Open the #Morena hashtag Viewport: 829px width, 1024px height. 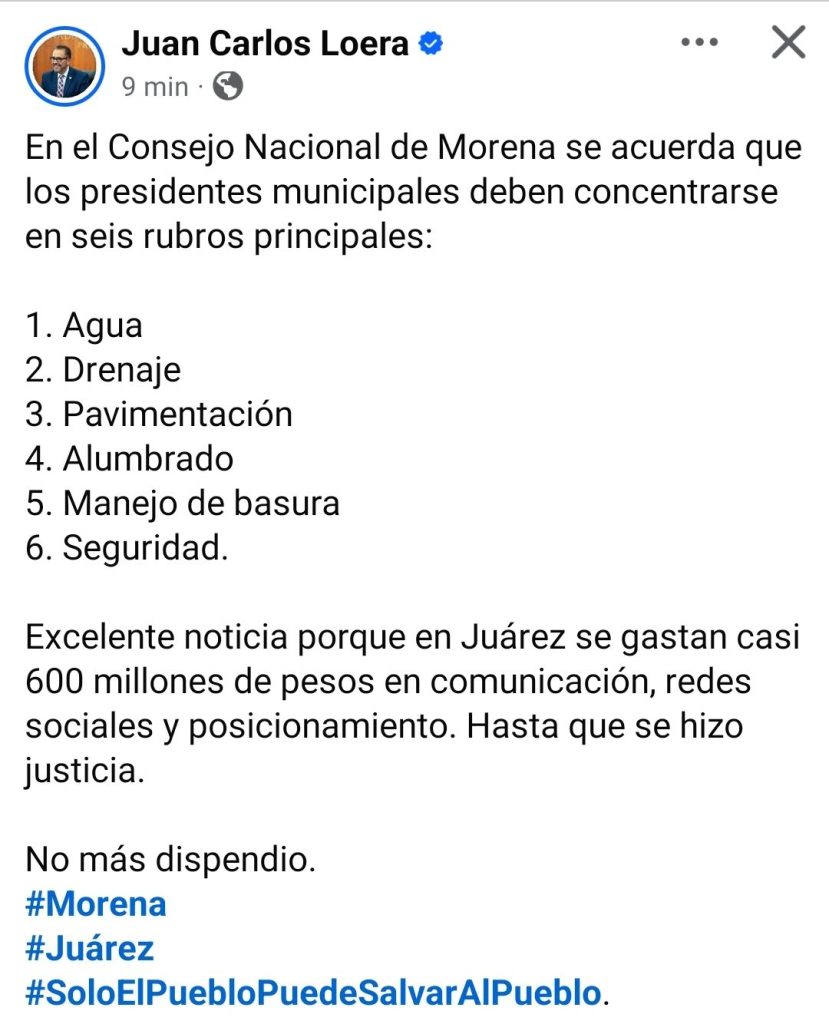click(x=95, y=904)
